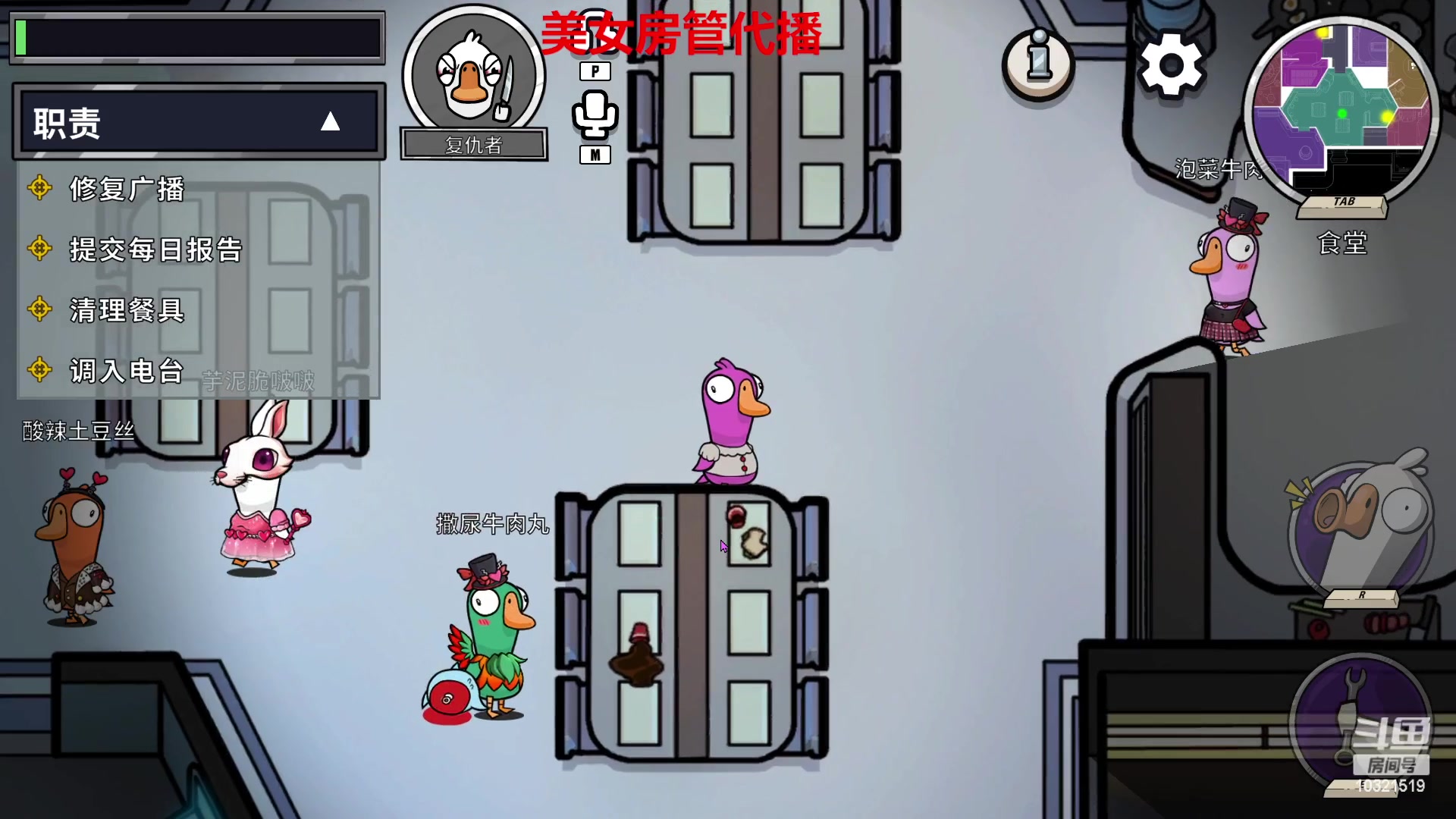
Task: Open the info button
Action: pyautogui.click(x=1038, y=64)
